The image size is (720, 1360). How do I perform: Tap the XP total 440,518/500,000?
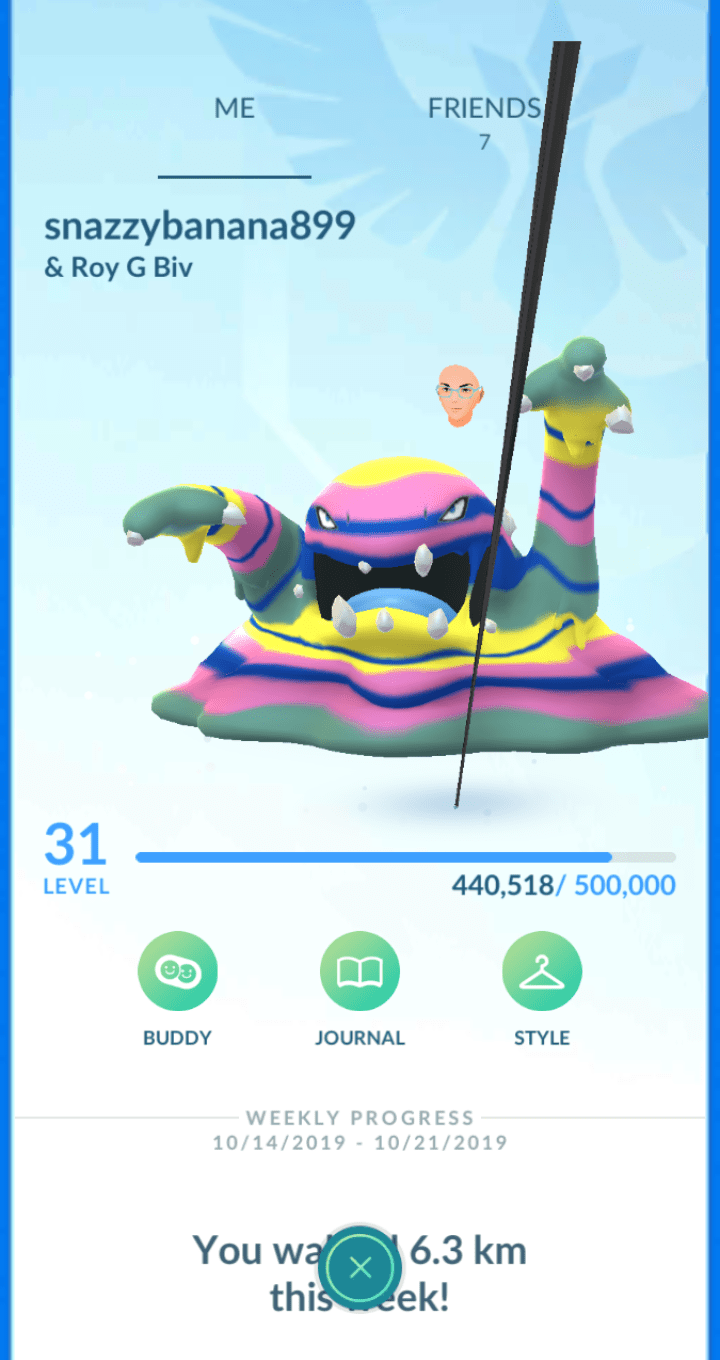[x=562, y=885]
